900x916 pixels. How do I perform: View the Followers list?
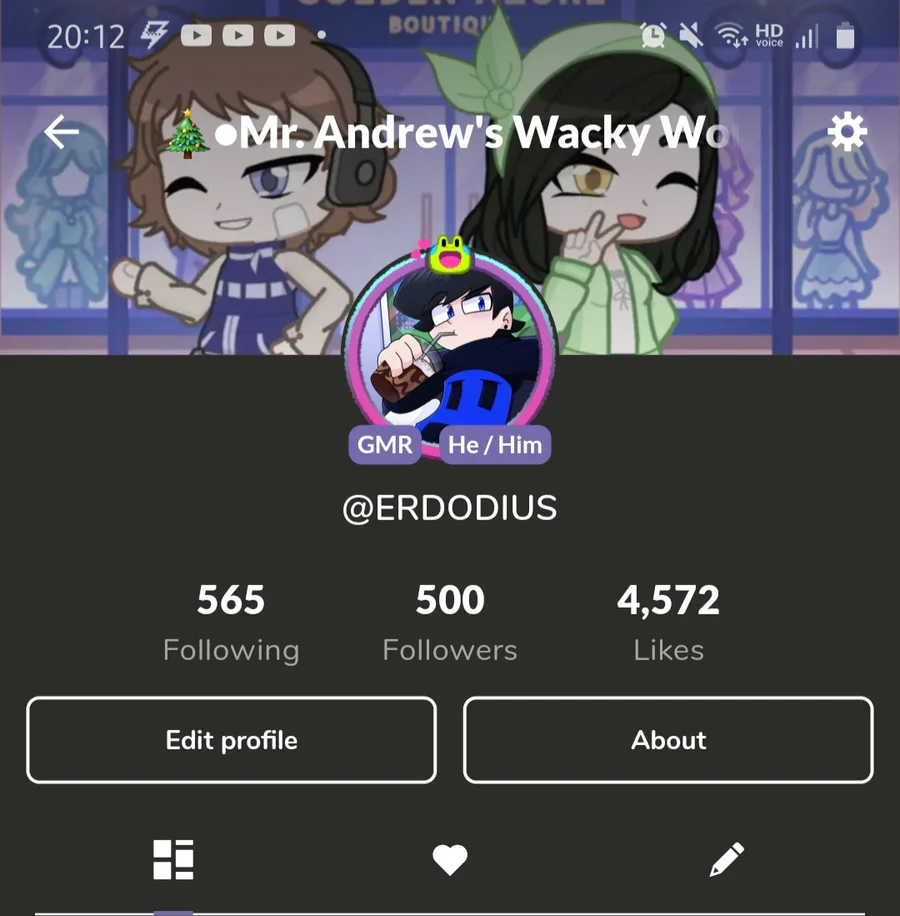coord(450,623)
